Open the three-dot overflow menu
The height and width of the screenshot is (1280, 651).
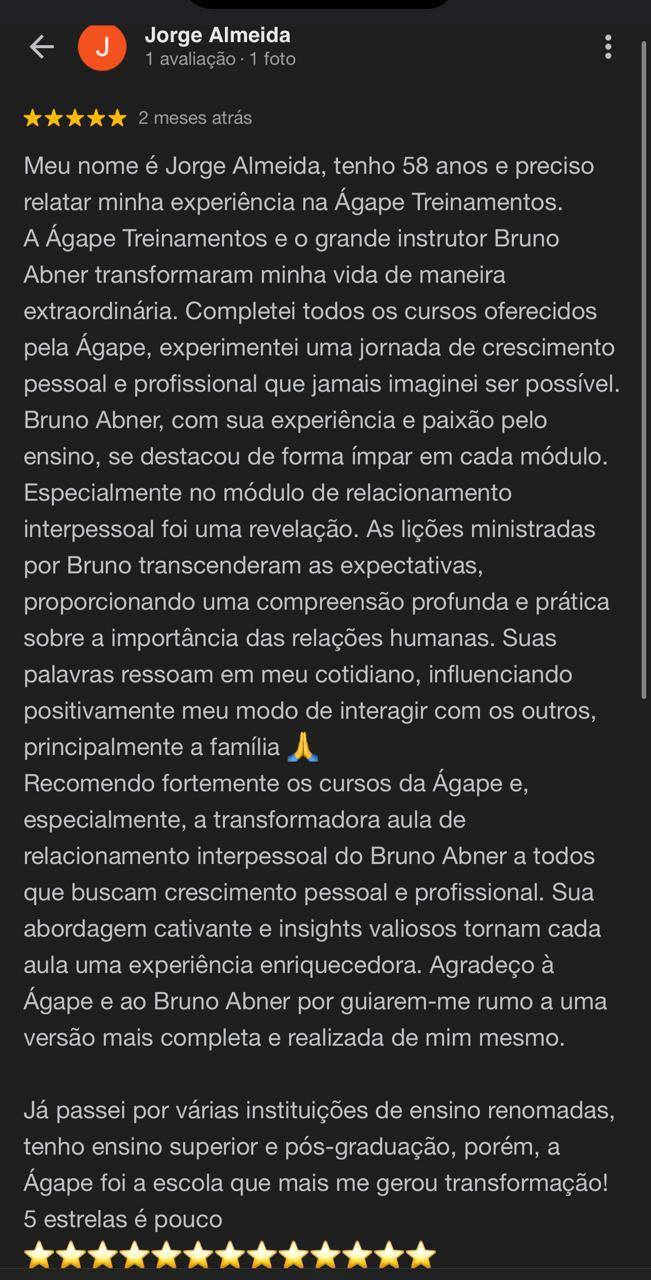pyautogui.click(x=608, y=47)
